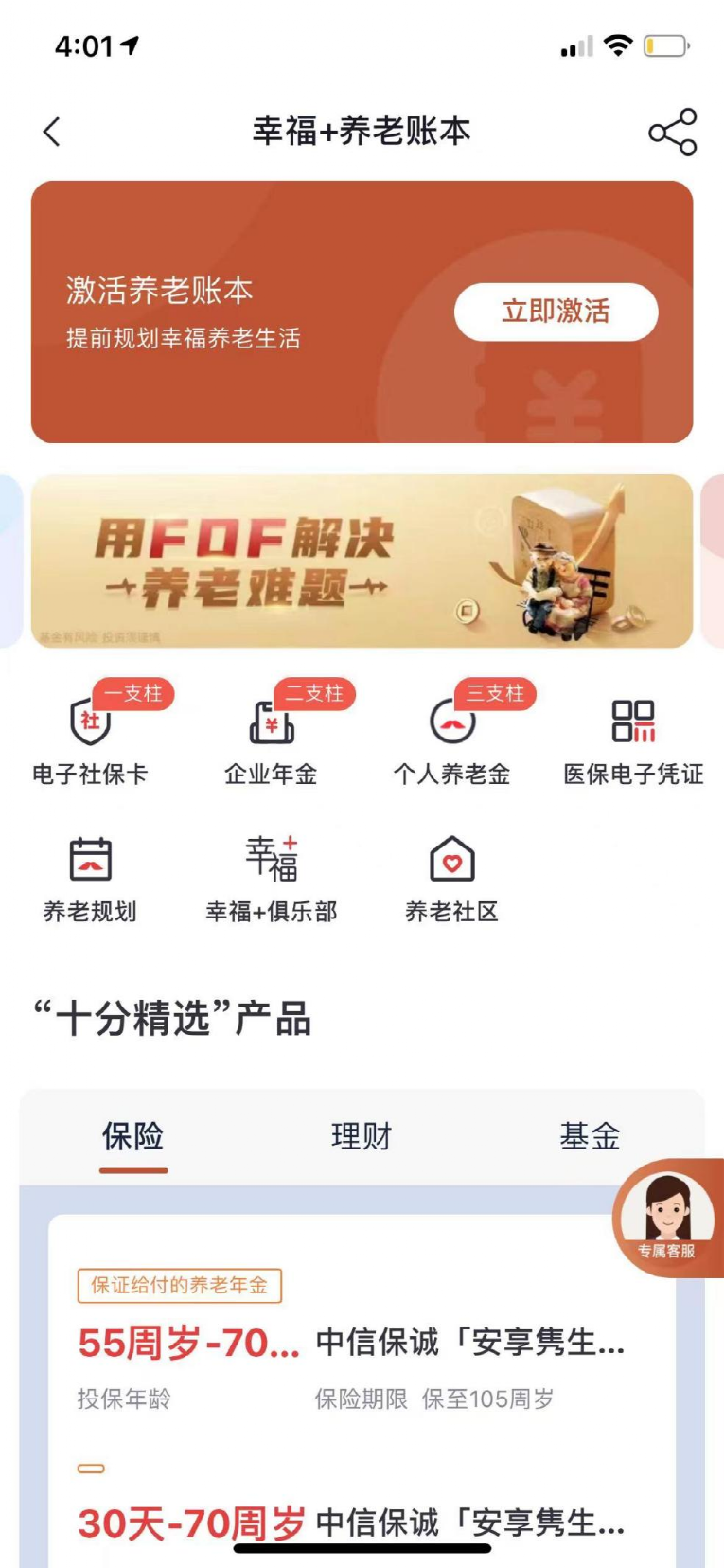Select the 企业年金 (enterprise annuity) icon
724x1568 pixels.
[272, 739]
